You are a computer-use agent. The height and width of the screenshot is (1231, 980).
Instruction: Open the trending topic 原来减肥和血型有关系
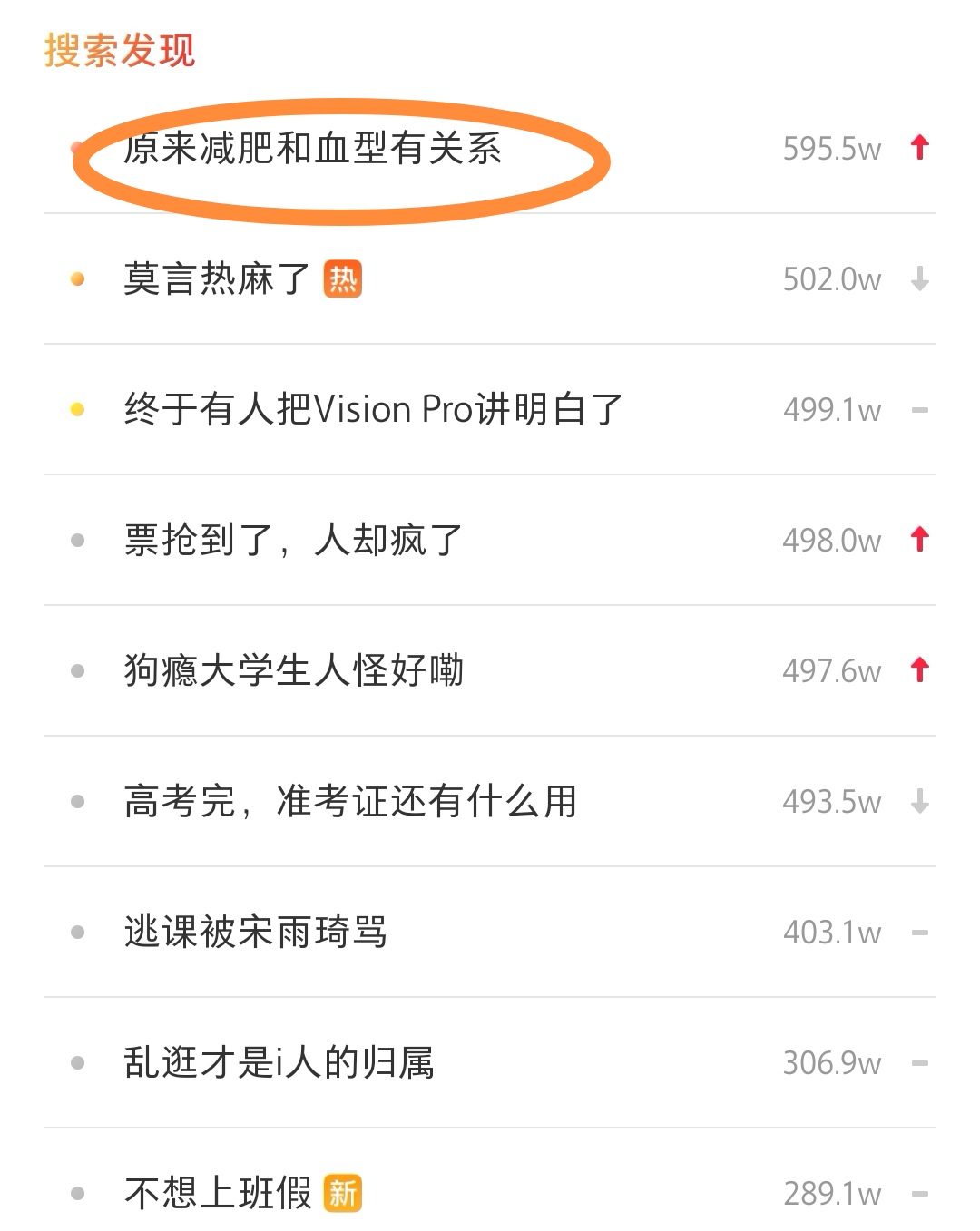point(312,149)
